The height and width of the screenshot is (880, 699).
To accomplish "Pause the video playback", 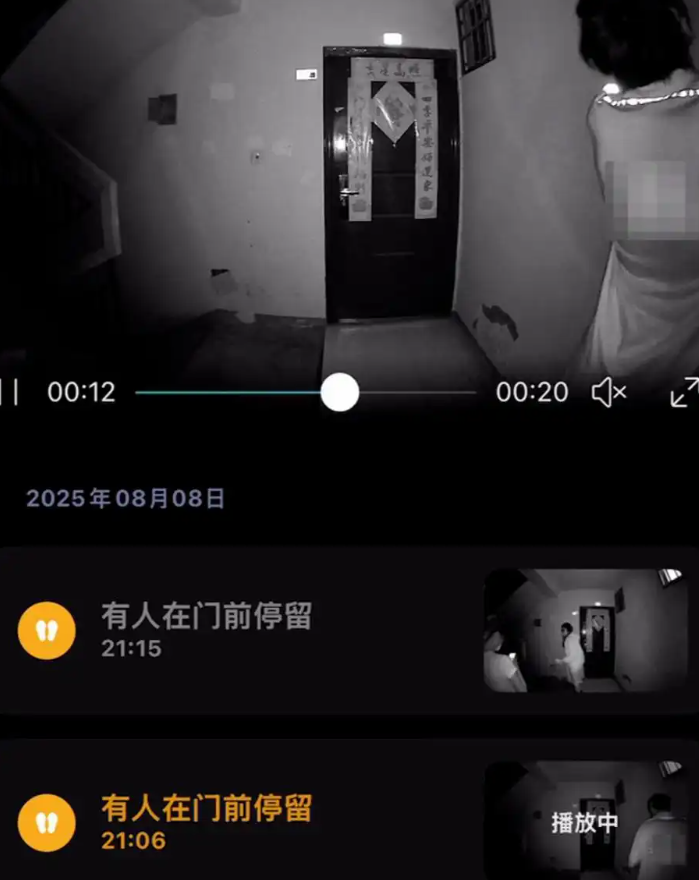I will [x=10, y=393].
